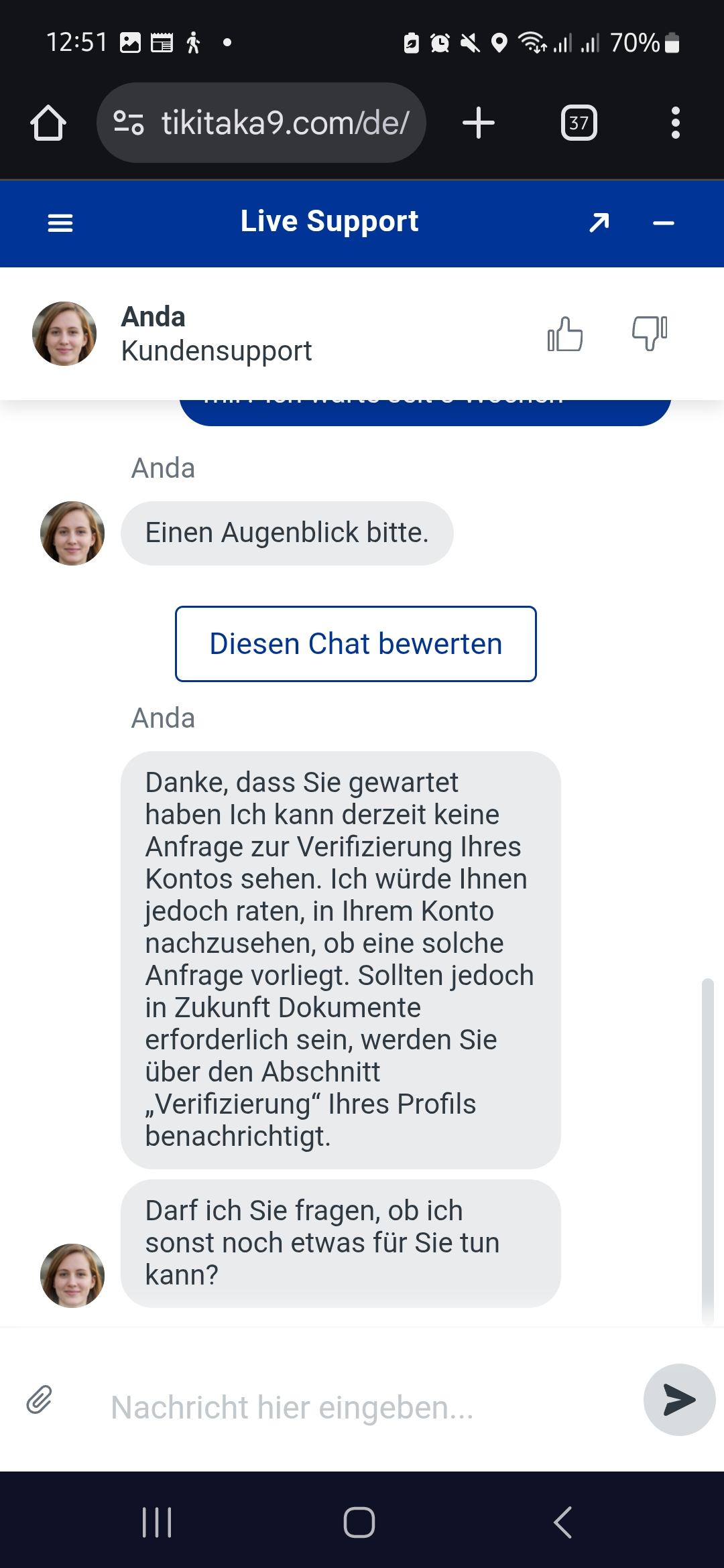Open the Live Support hamburger menu
The width and height of the screenshot is (724, 1568).
pyautogui.click(x=60, y=222)
